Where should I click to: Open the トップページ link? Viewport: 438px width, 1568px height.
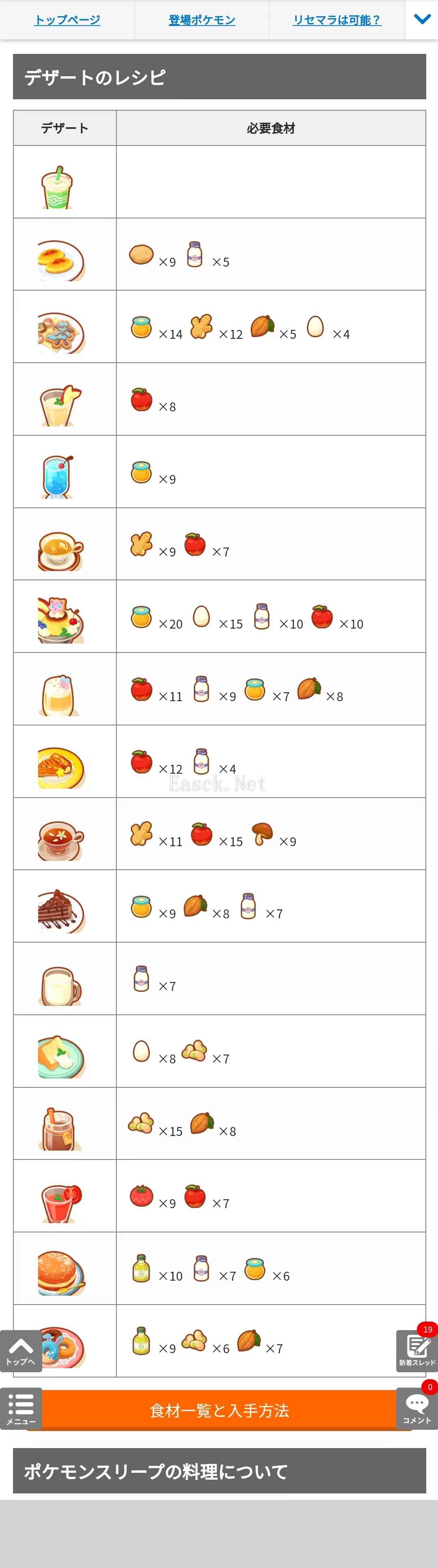coord(67,20)
